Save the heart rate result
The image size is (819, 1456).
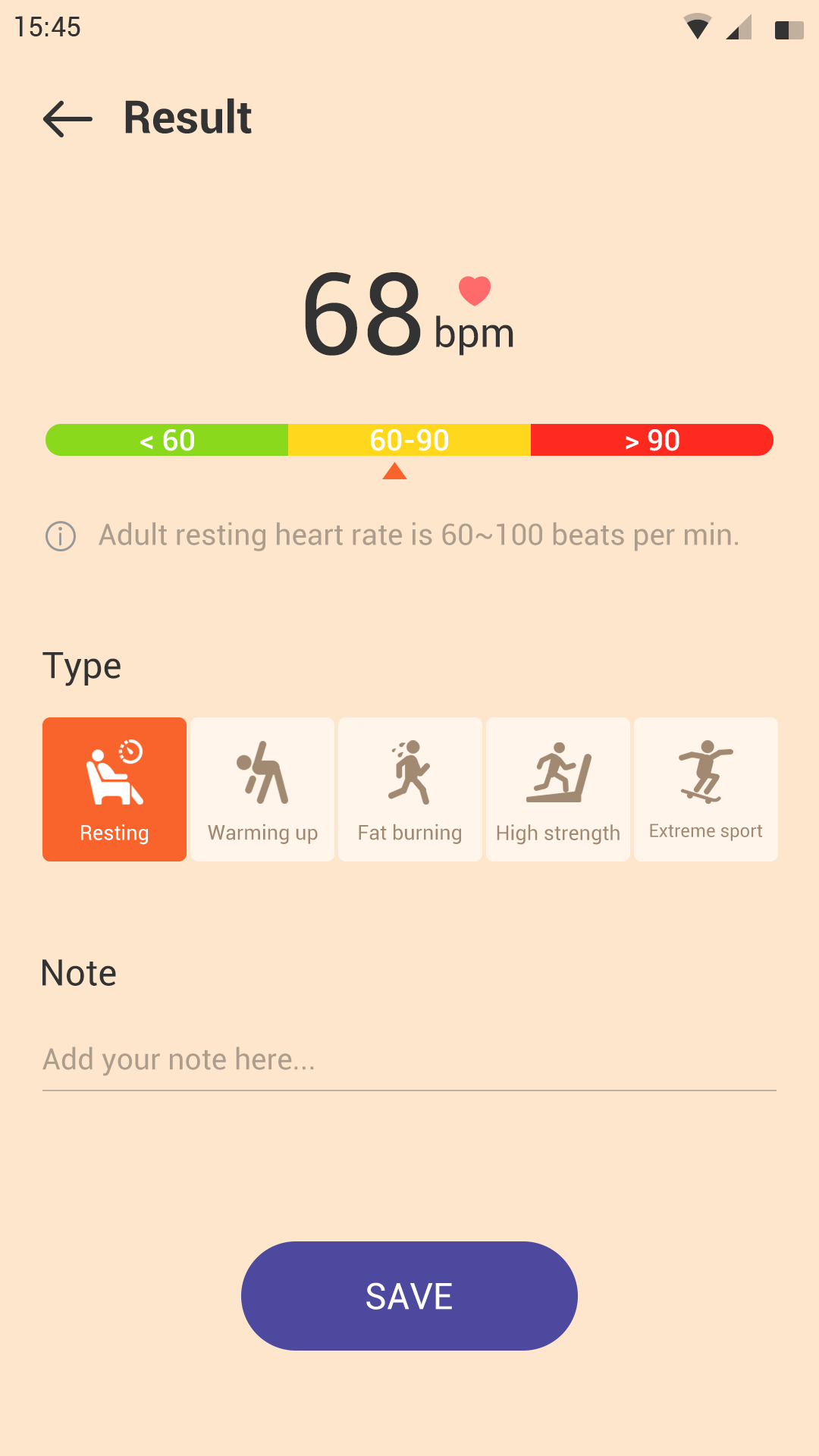coord(409,1296)
